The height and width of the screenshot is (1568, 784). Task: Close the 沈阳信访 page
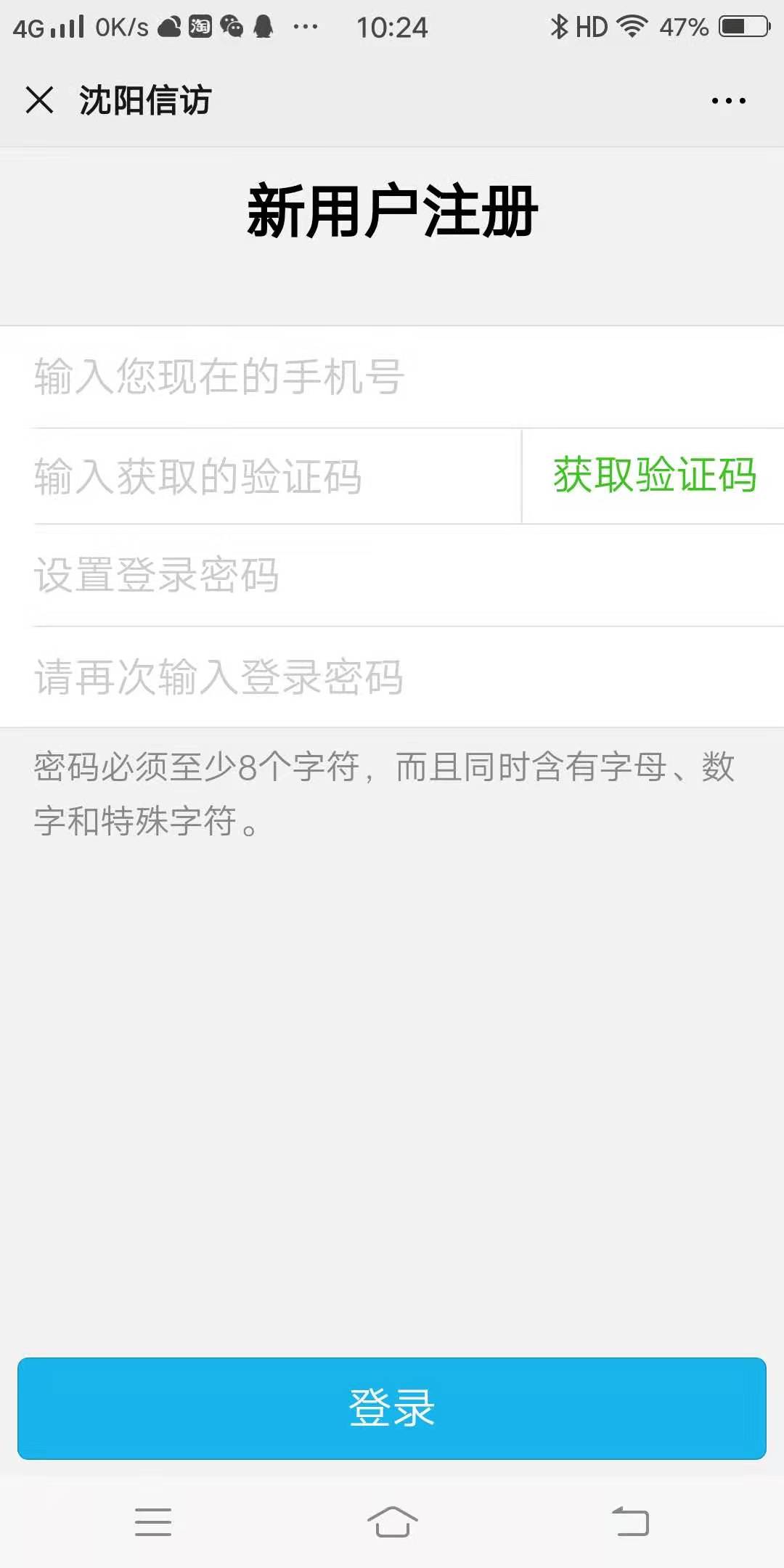[39, 100]
